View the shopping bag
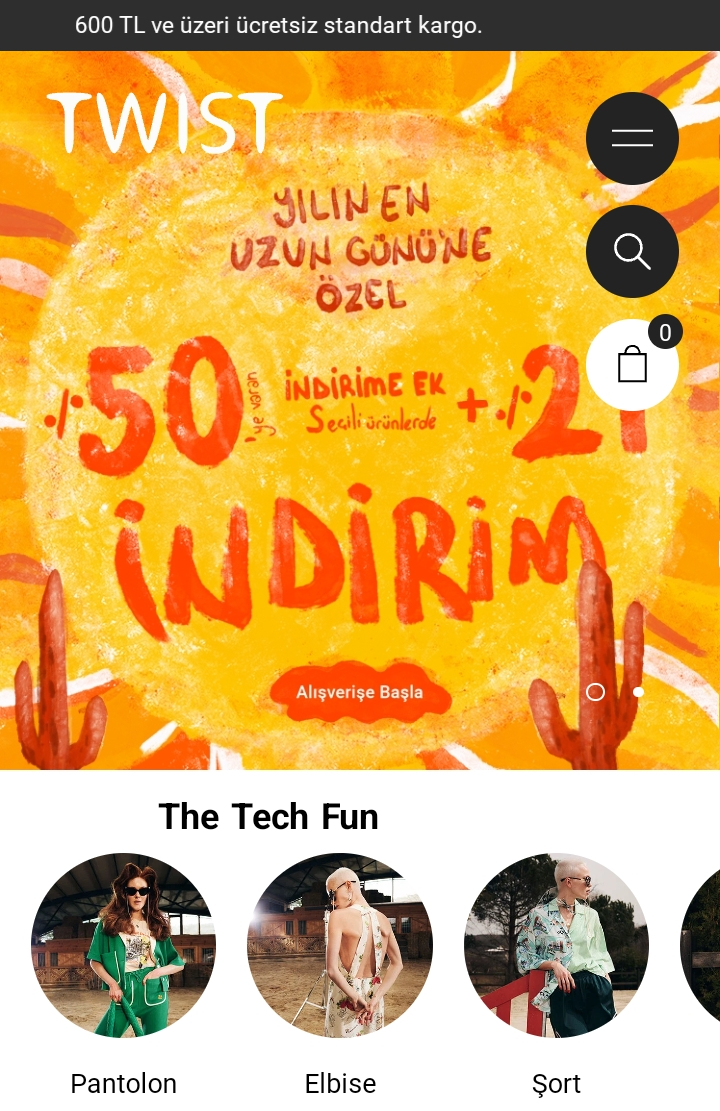The height and width of the screenshot is (1111, 720). coord(632,365)
